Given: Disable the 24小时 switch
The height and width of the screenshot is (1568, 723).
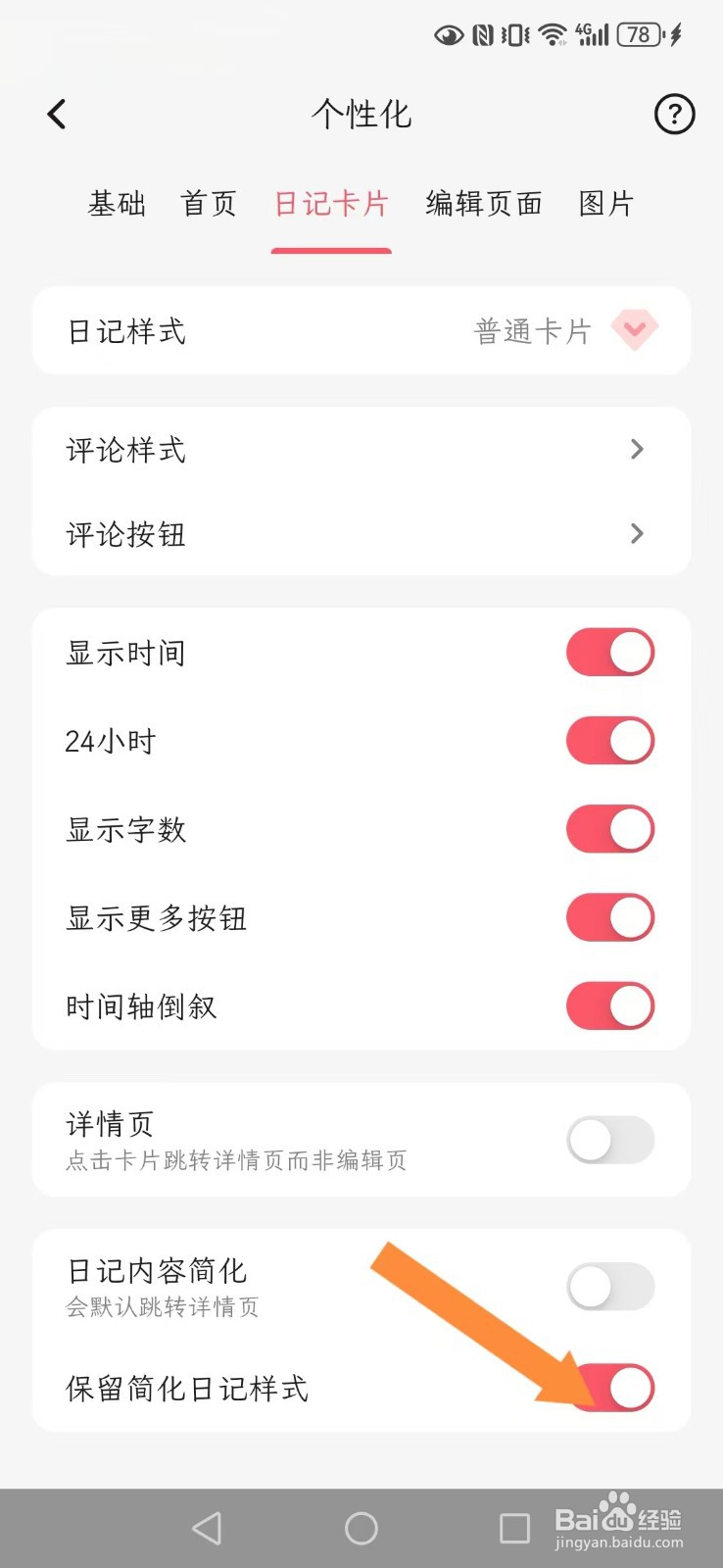Looking at the screenshot, I should click(x=610, y=741).
